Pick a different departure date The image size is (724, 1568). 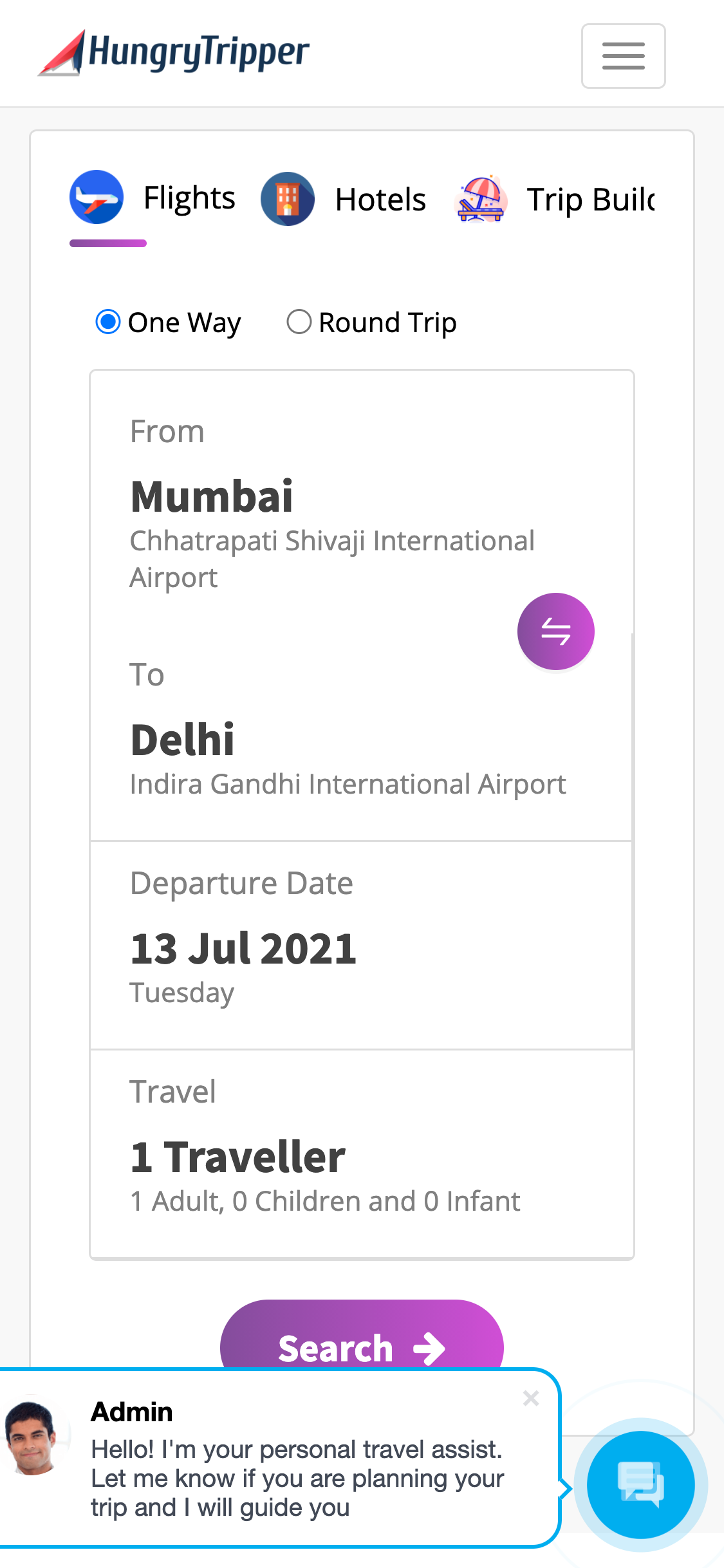(x=243, y=949)
